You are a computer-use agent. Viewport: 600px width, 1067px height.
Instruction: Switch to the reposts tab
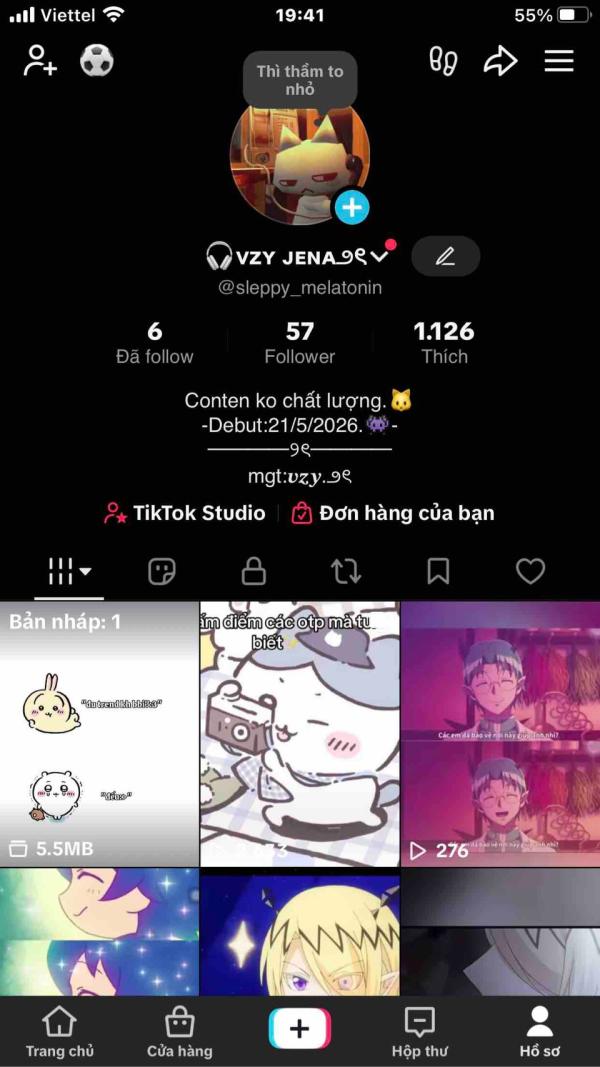[x=346, y=572]
